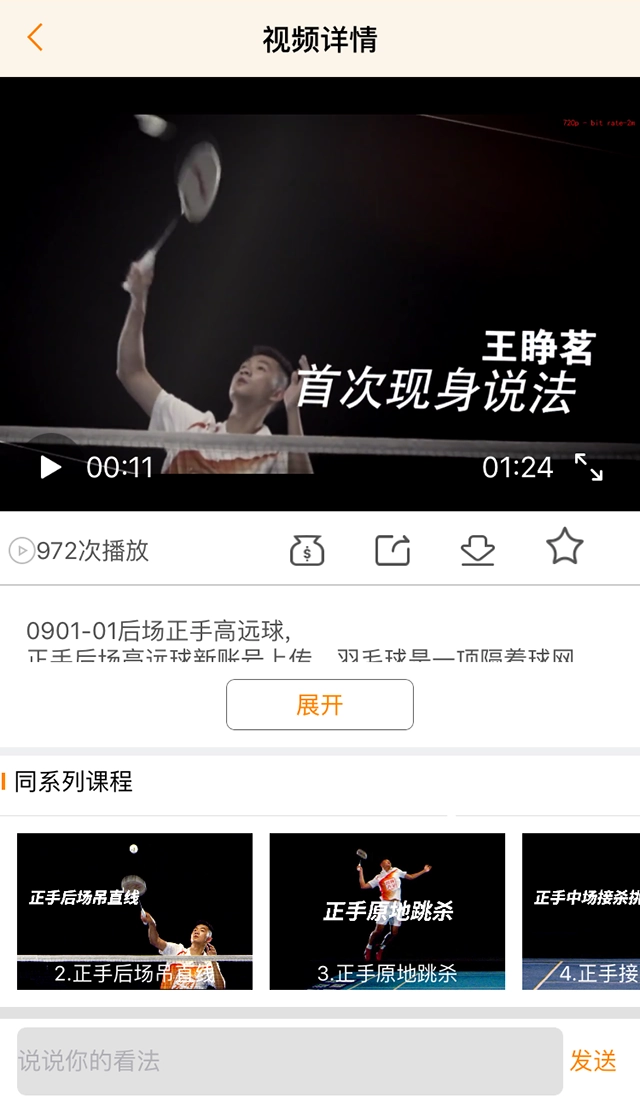The width and height of the screenshot is (640, 1104).
Task: Tap the 说说你的看法 comment field
Action: 290,1061
